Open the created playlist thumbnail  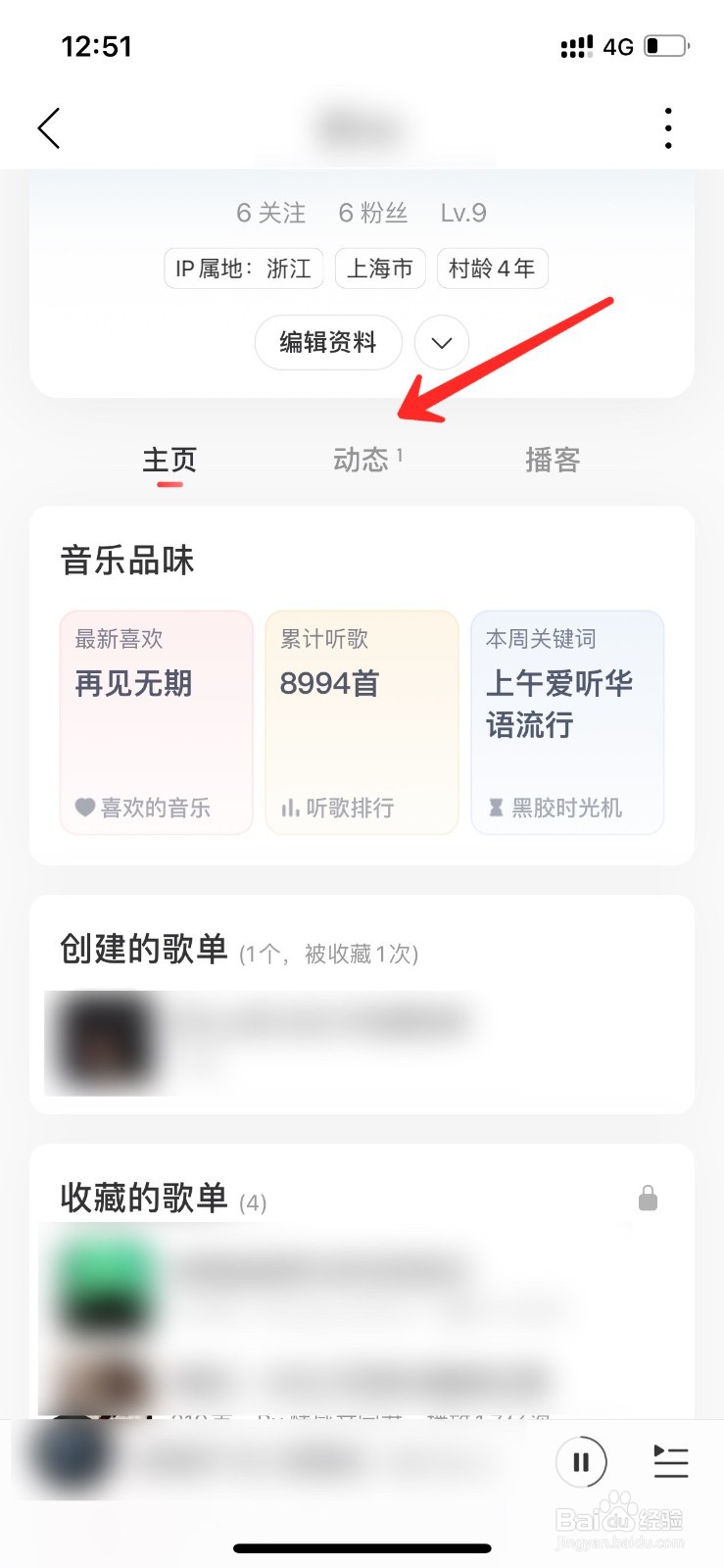(104, 1042)
